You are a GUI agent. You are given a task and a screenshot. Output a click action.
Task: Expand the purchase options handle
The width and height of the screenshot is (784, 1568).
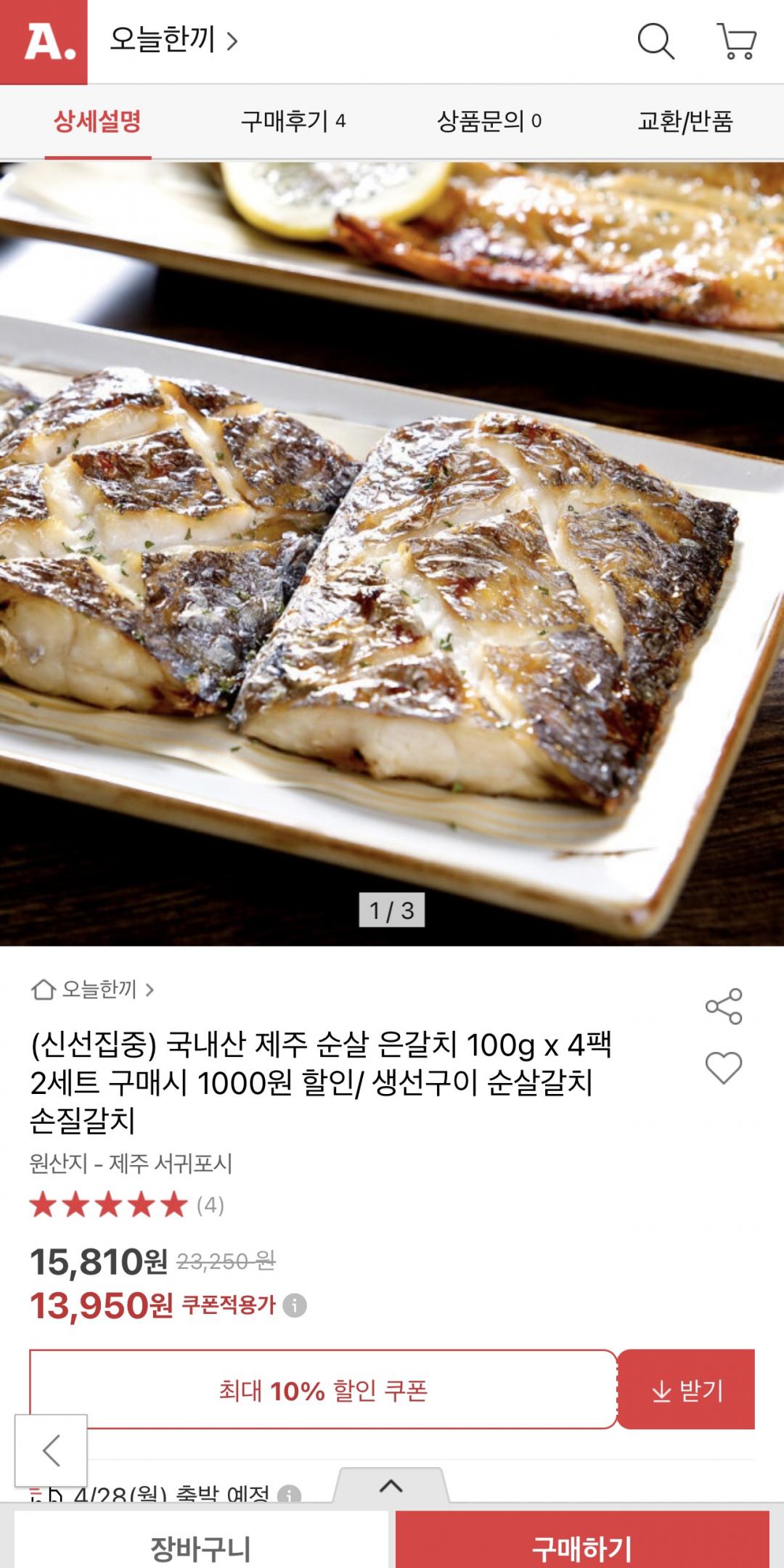[391, 1485]
